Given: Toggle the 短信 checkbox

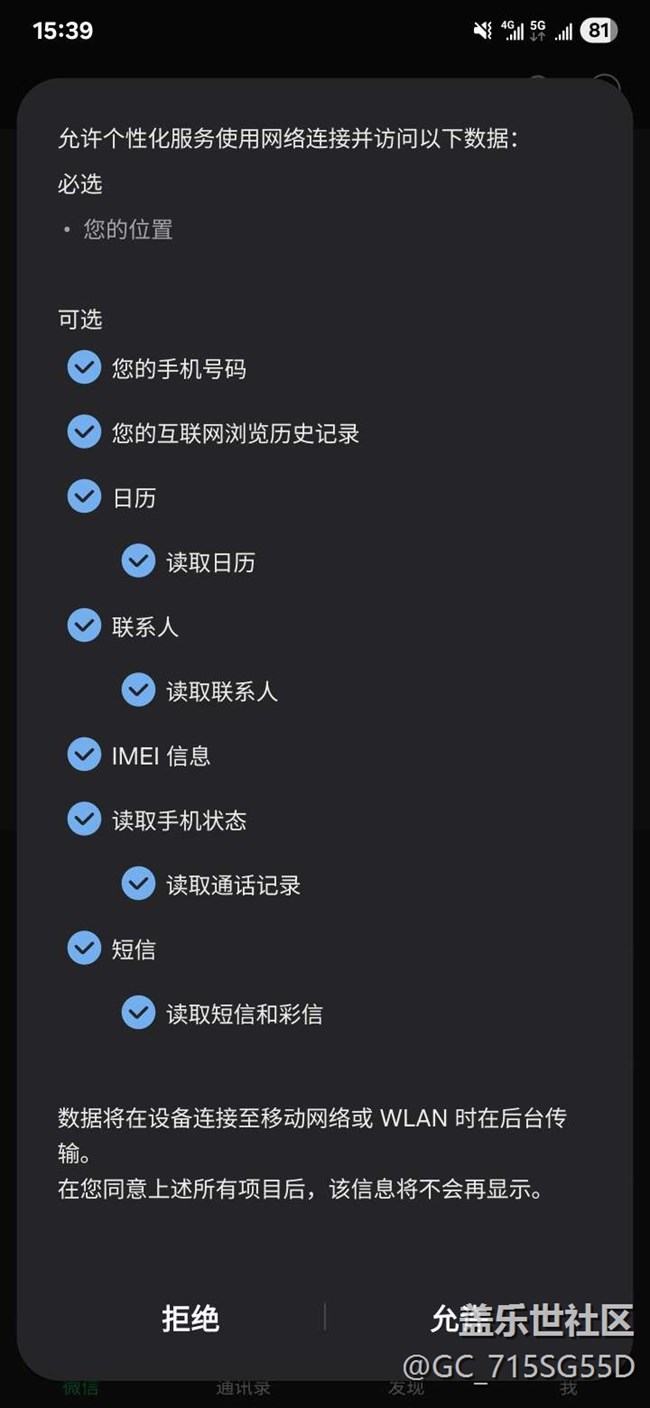Looking at the screenshot, I should (x=84, y=948).
